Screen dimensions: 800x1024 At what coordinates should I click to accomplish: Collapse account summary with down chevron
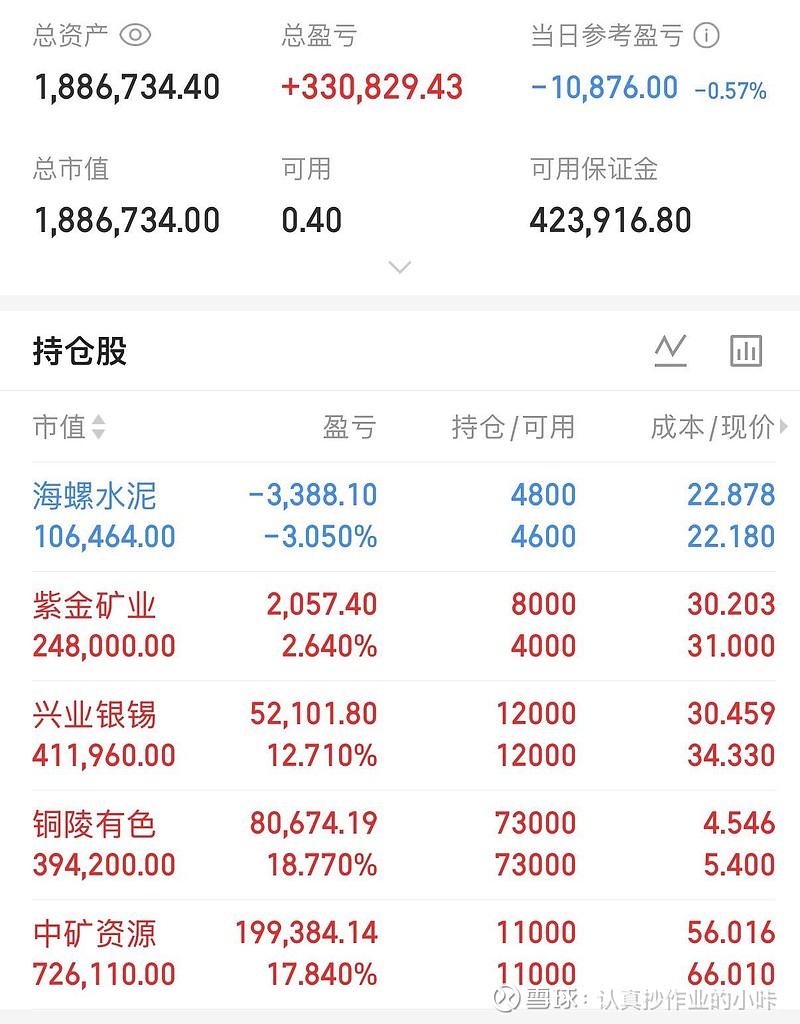point(400,268)
